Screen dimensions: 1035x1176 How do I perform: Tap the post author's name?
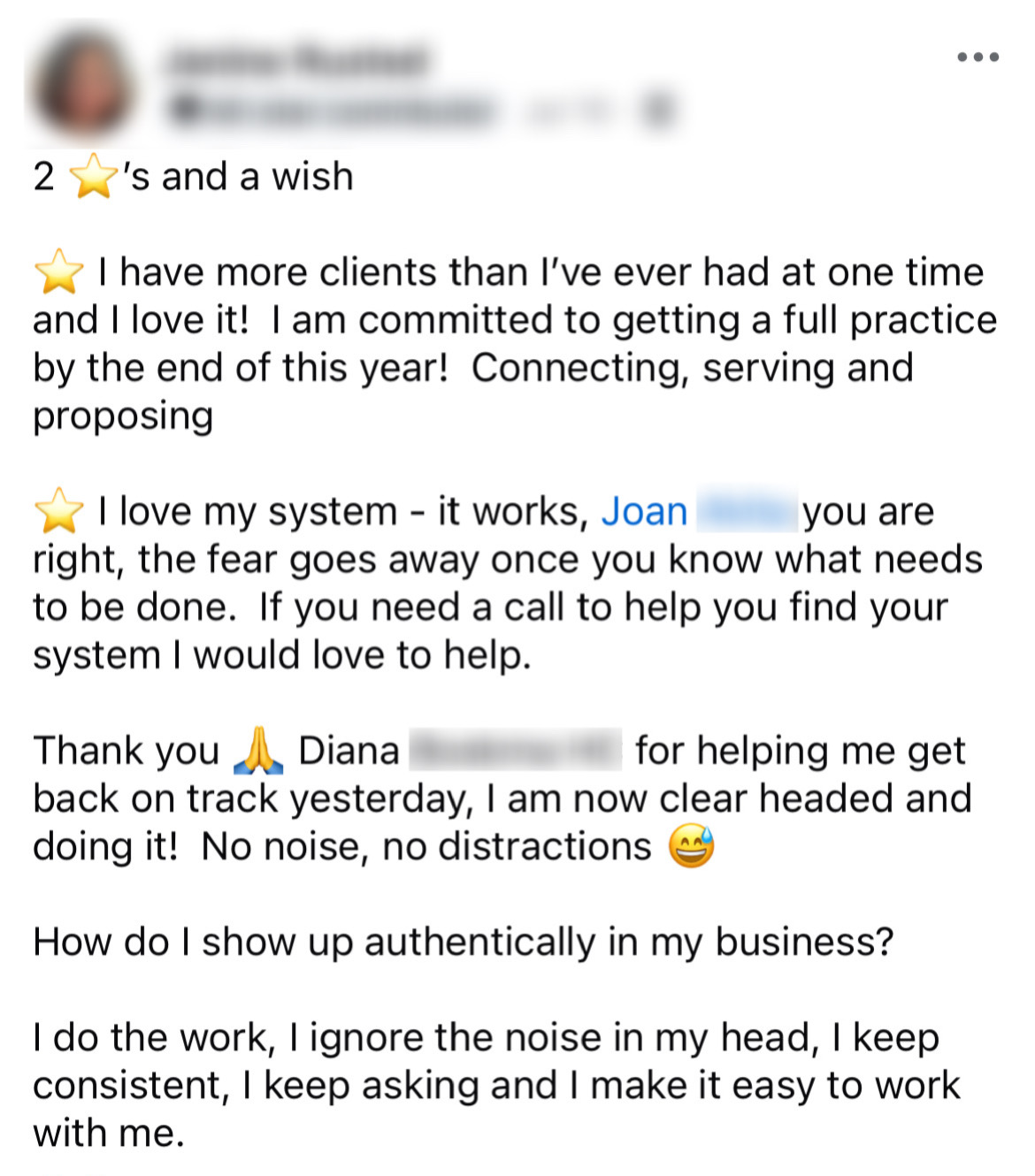click(295, 61)
